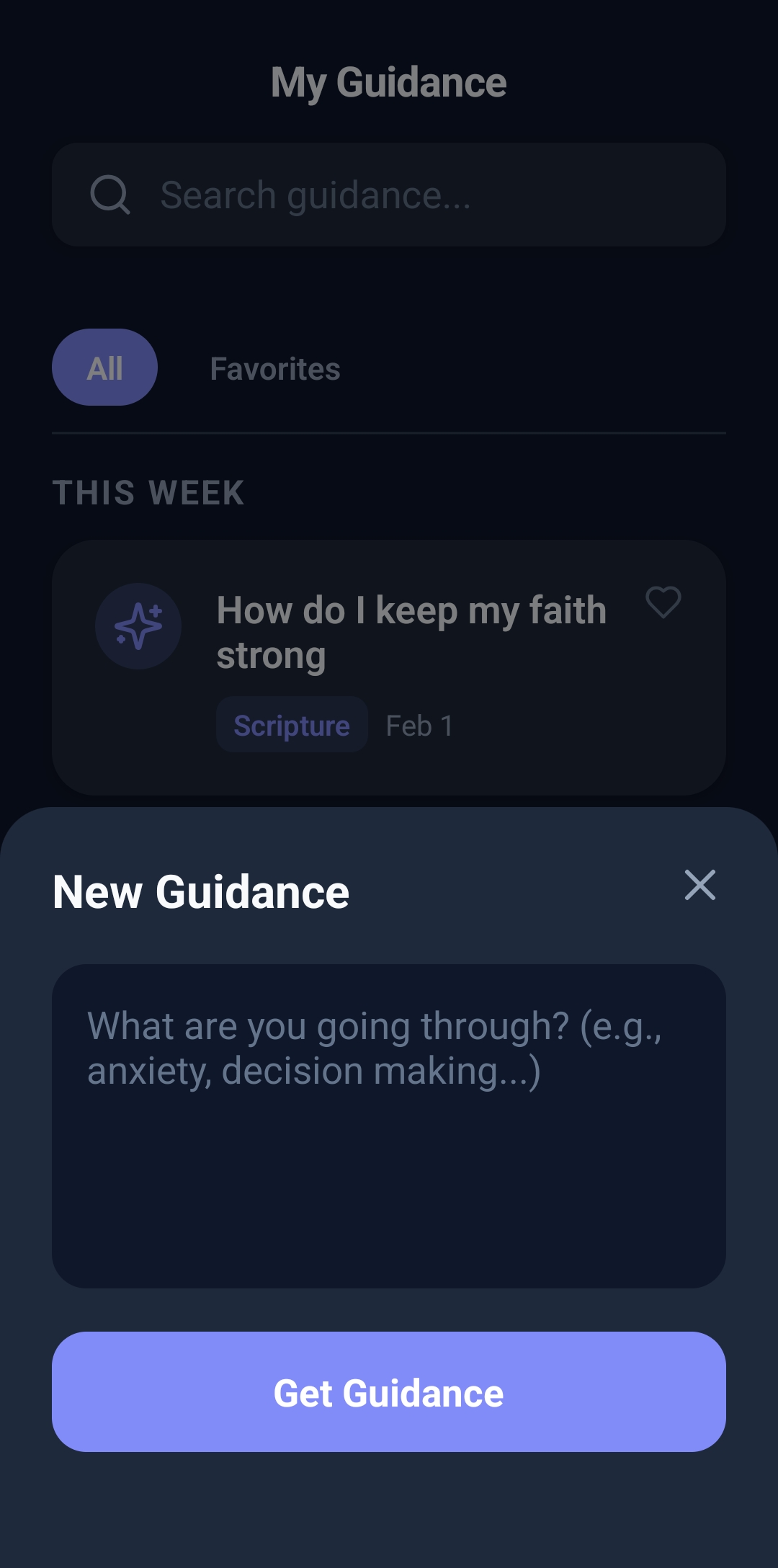778x1568 pixels.
Task: Select the All tab above the guidance list
Action: pos(104,367)
